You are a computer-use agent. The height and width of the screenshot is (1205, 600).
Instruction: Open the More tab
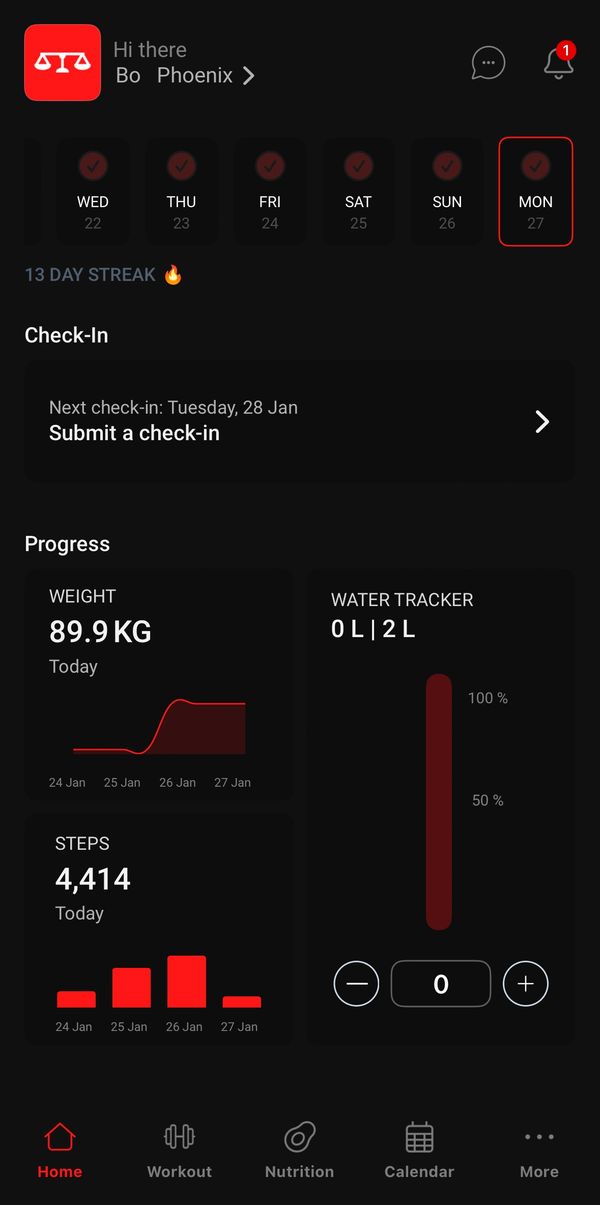[x=539, y=1150]
